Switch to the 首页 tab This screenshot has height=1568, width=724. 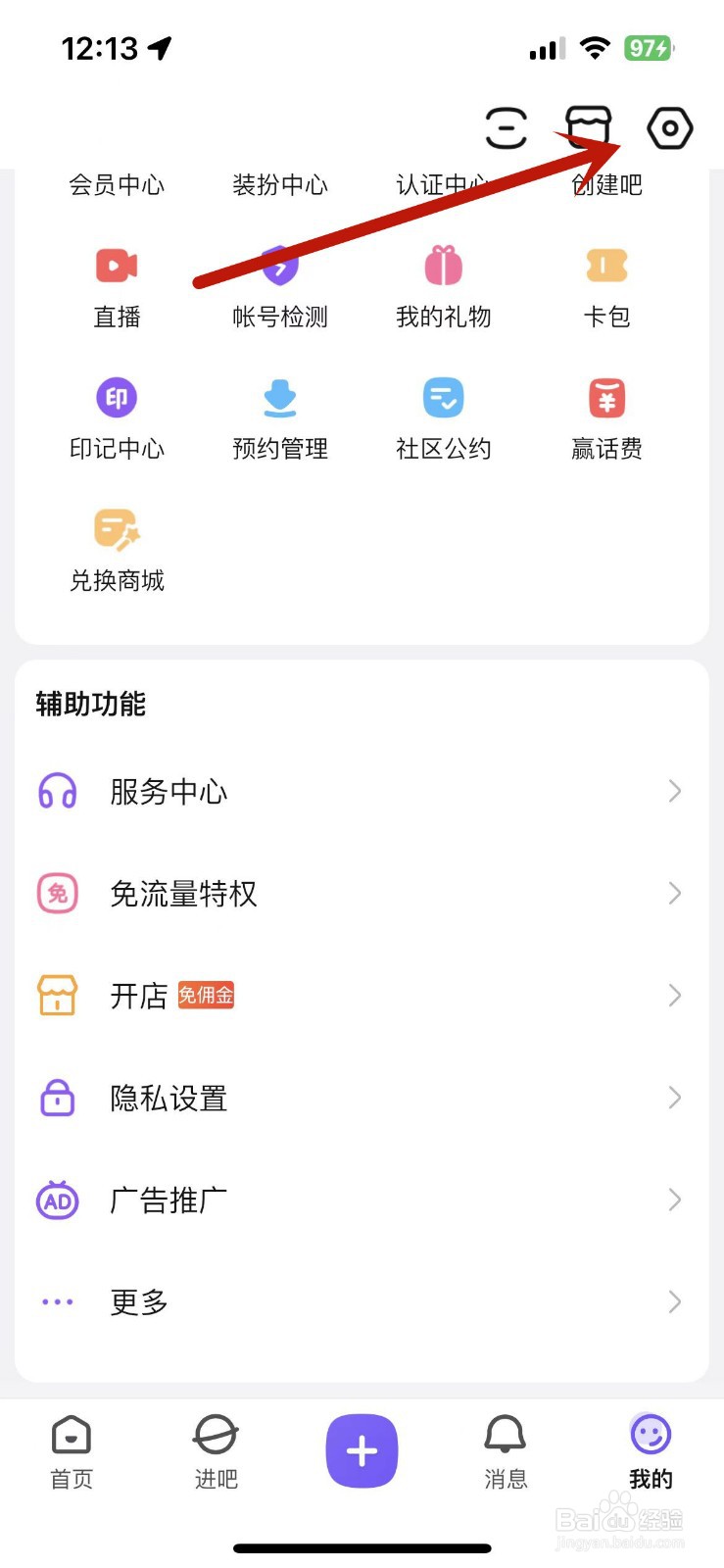click(x=72, y=1452)
